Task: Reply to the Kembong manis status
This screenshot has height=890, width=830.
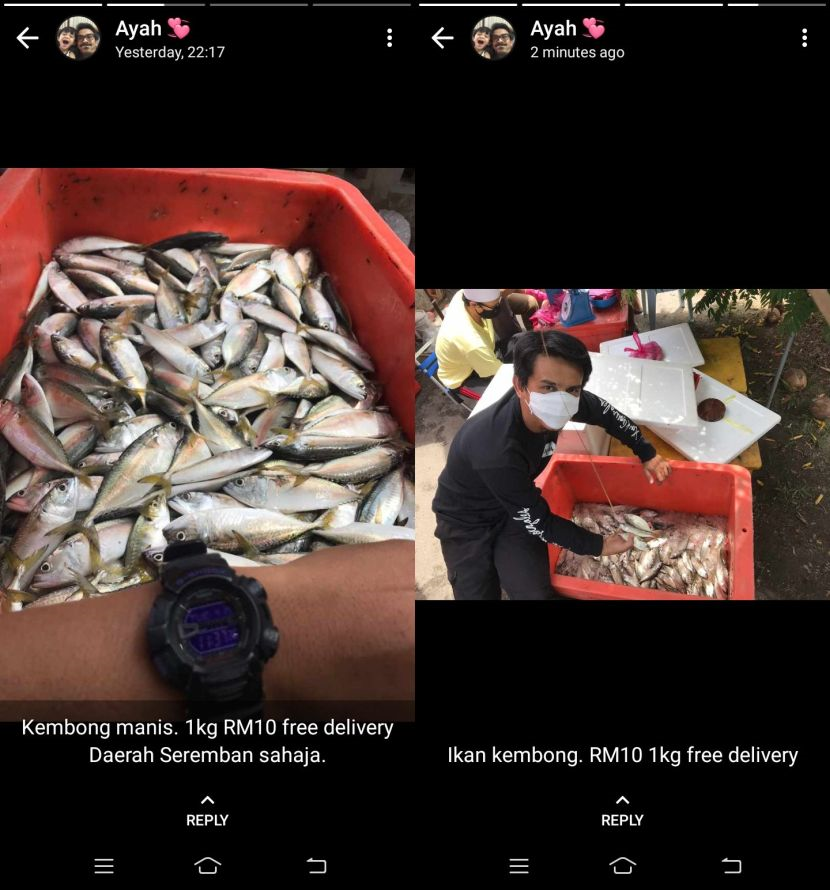Action: click(207, 811)
